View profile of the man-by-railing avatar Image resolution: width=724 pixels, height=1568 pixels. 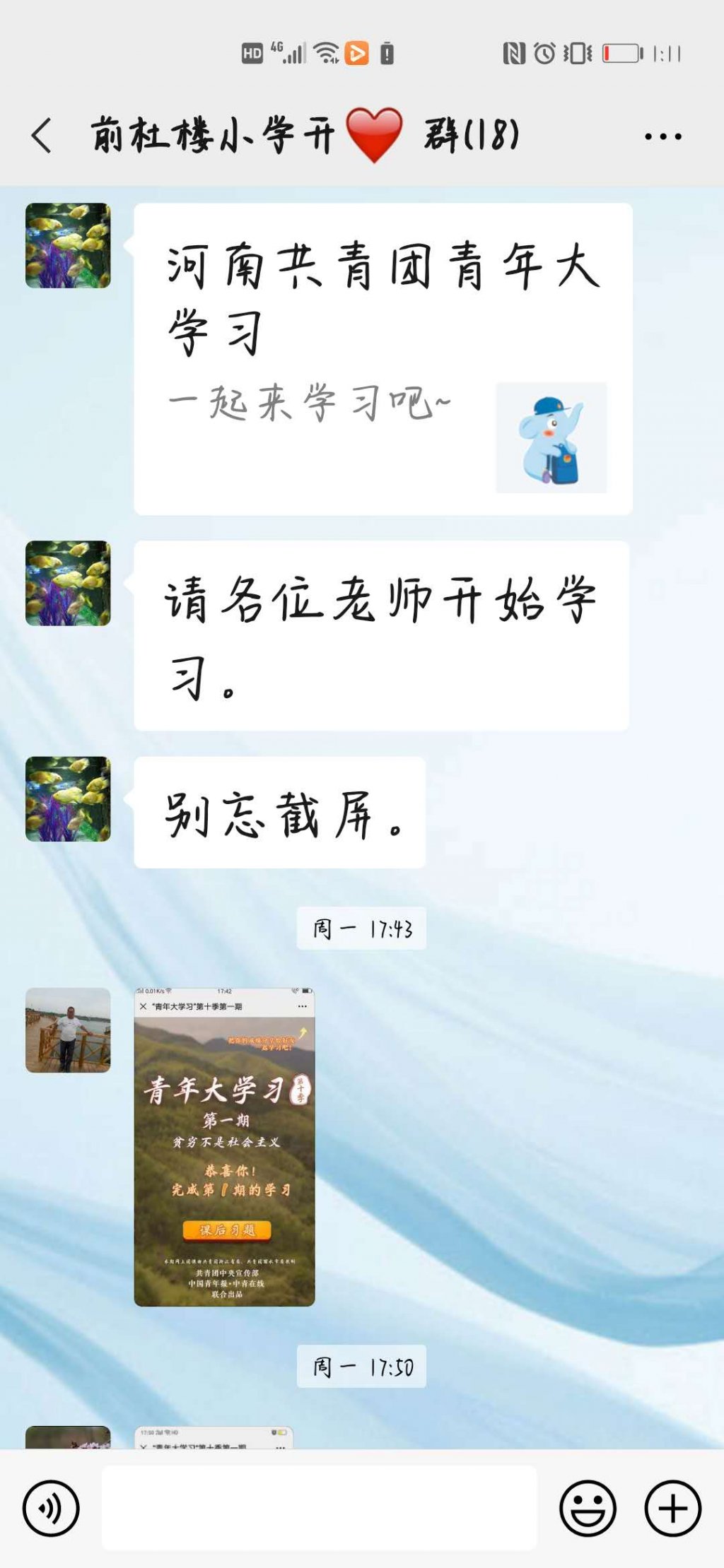click(68, 1030)
